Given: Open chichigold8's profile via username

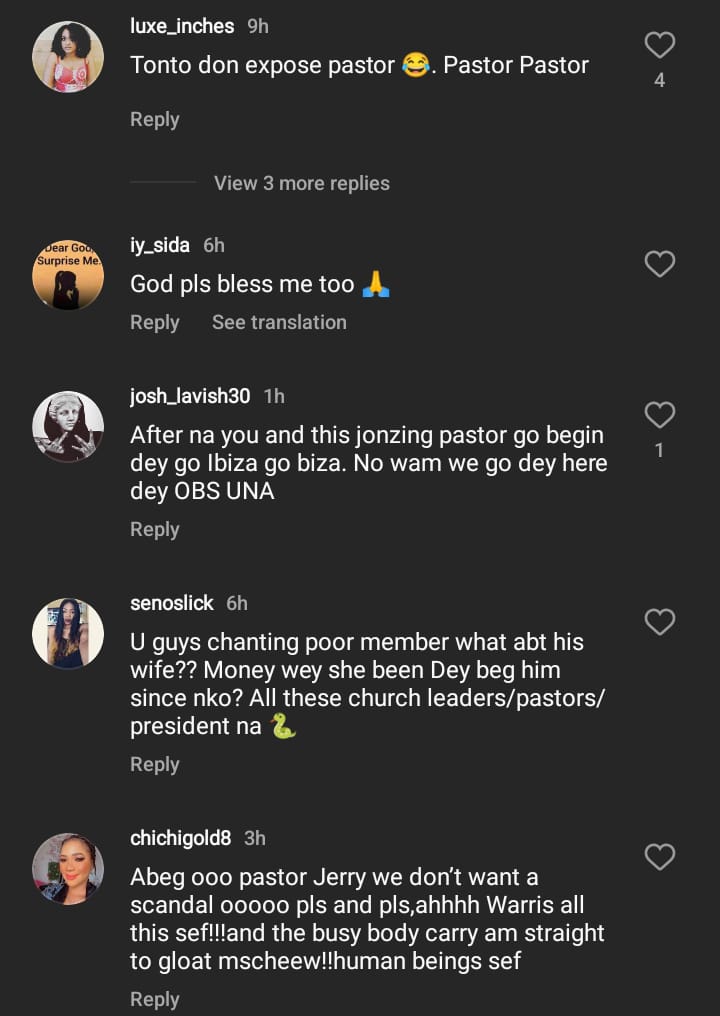Looking at the screenshot, I should 179,838.
